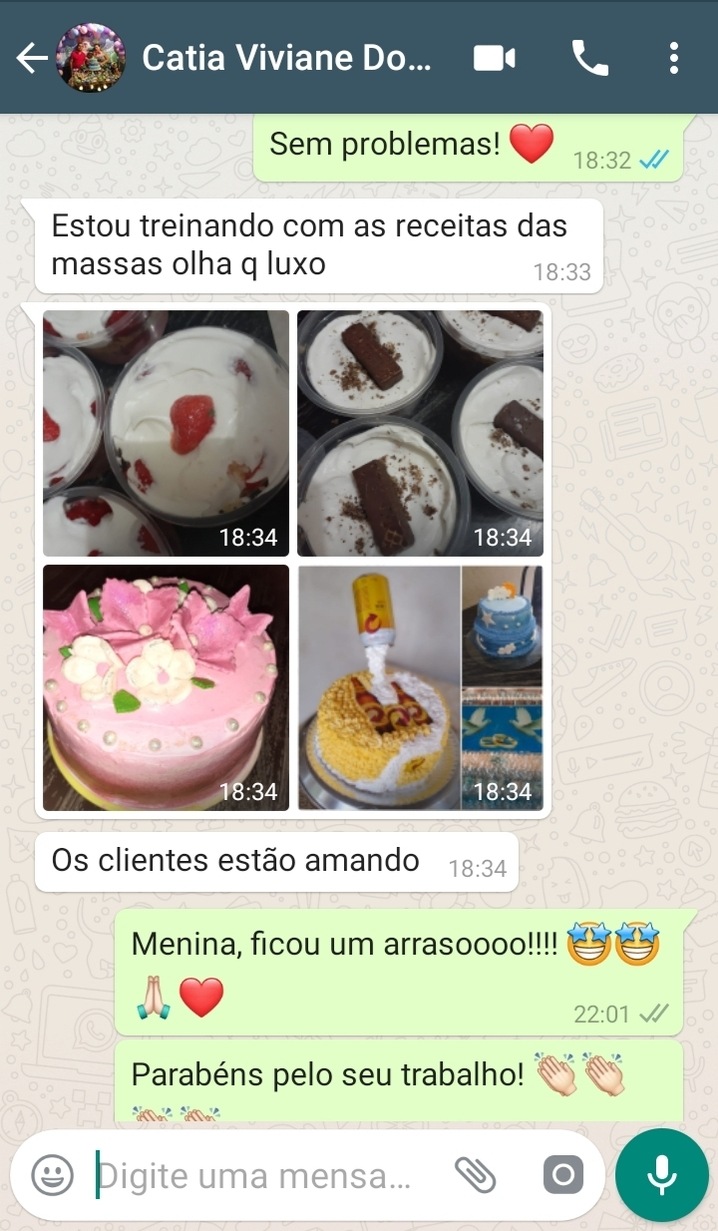
Task: Attach a file with the paperclip
Action: pyautogui.click(x=475, y=1175)
